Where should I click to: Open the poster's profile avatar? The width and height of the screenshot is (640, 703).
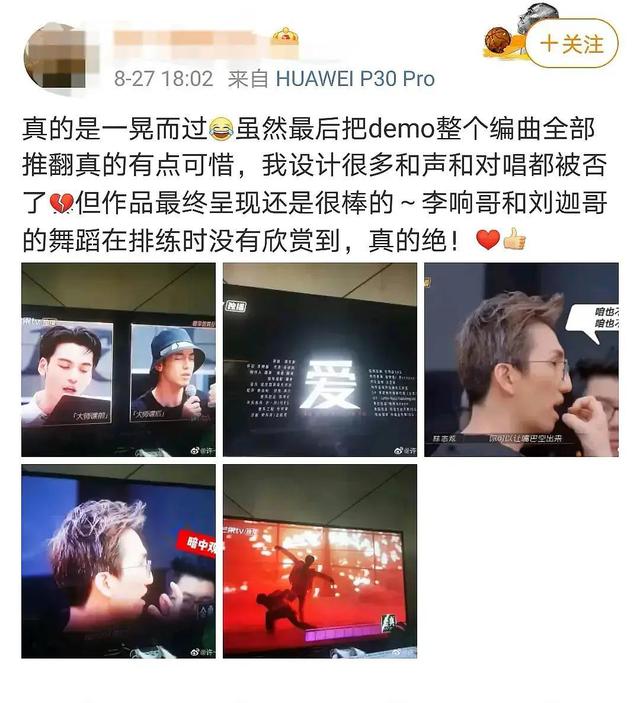click(55, 58)
